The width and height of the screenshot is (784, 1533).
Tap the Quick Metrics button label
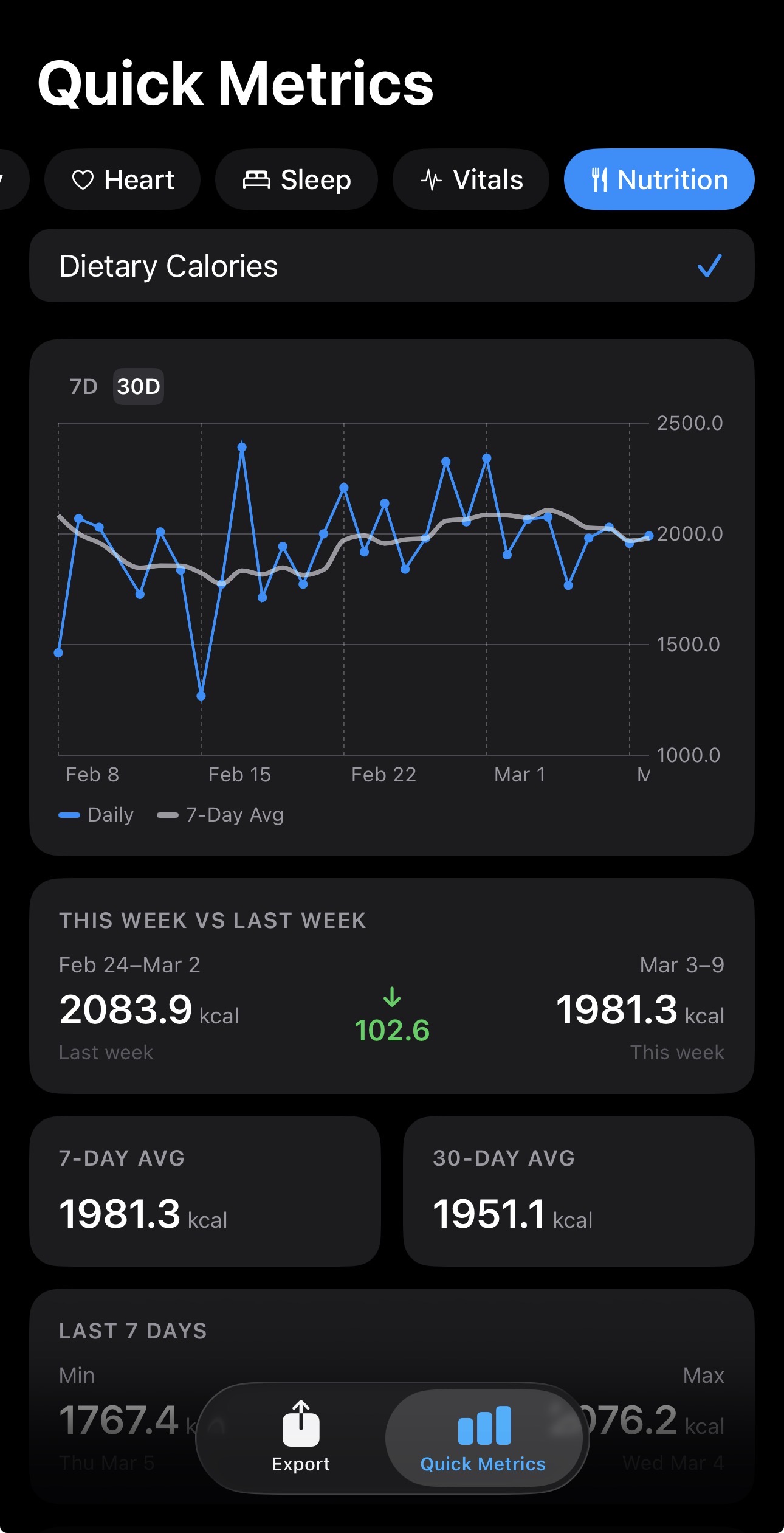(483, 1464)
